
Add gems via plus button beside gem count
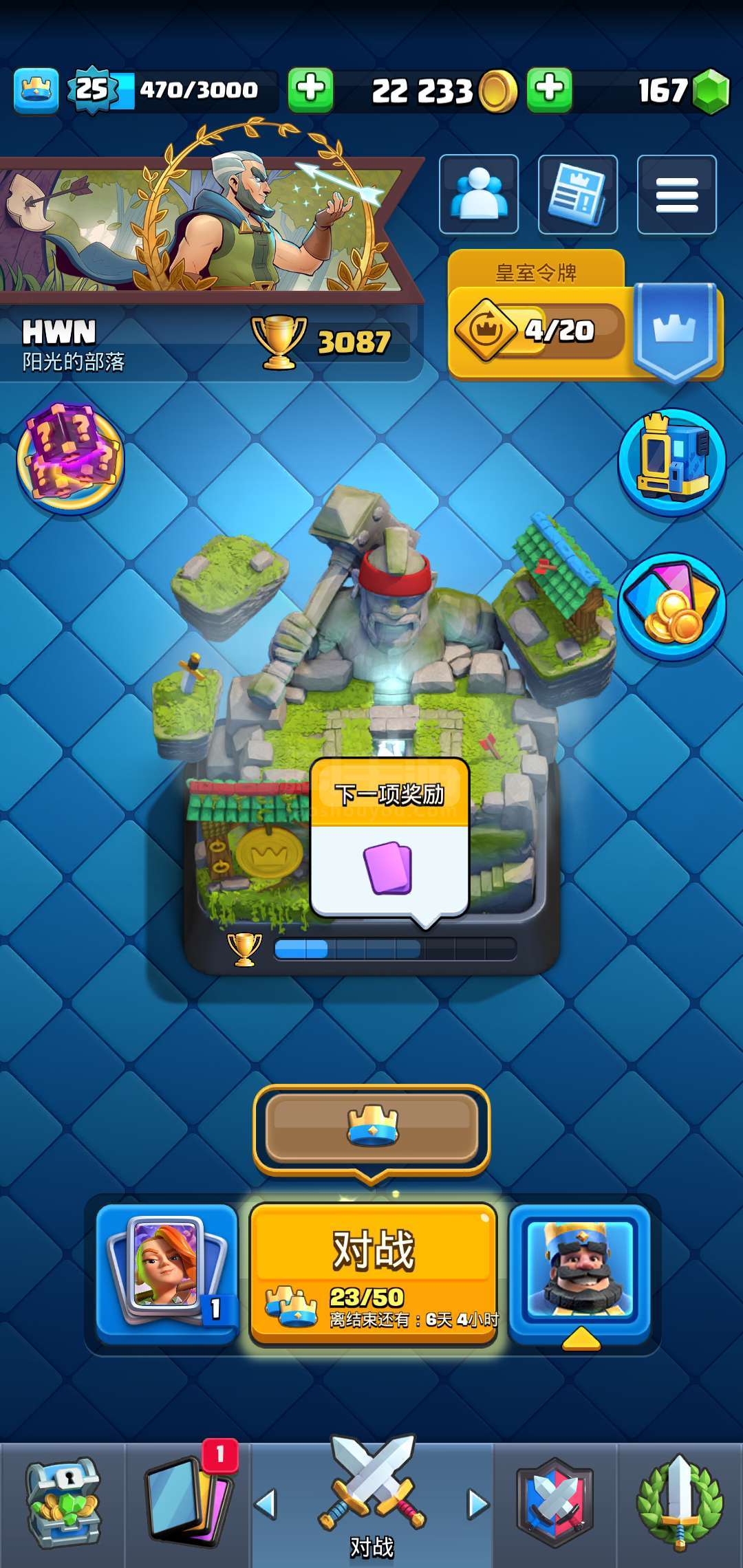tap(550, 90)
